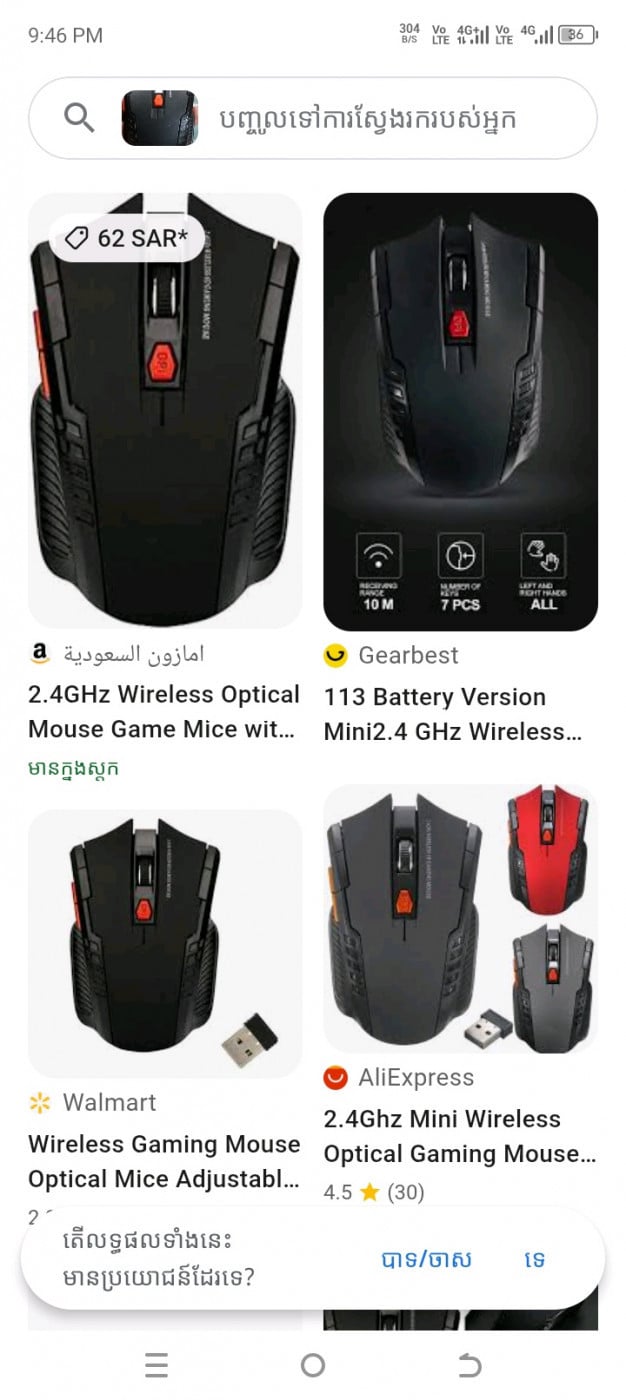Go to the home screen
The width and height of the screenshot is (626, 1400).
(x=313, y=1365)
